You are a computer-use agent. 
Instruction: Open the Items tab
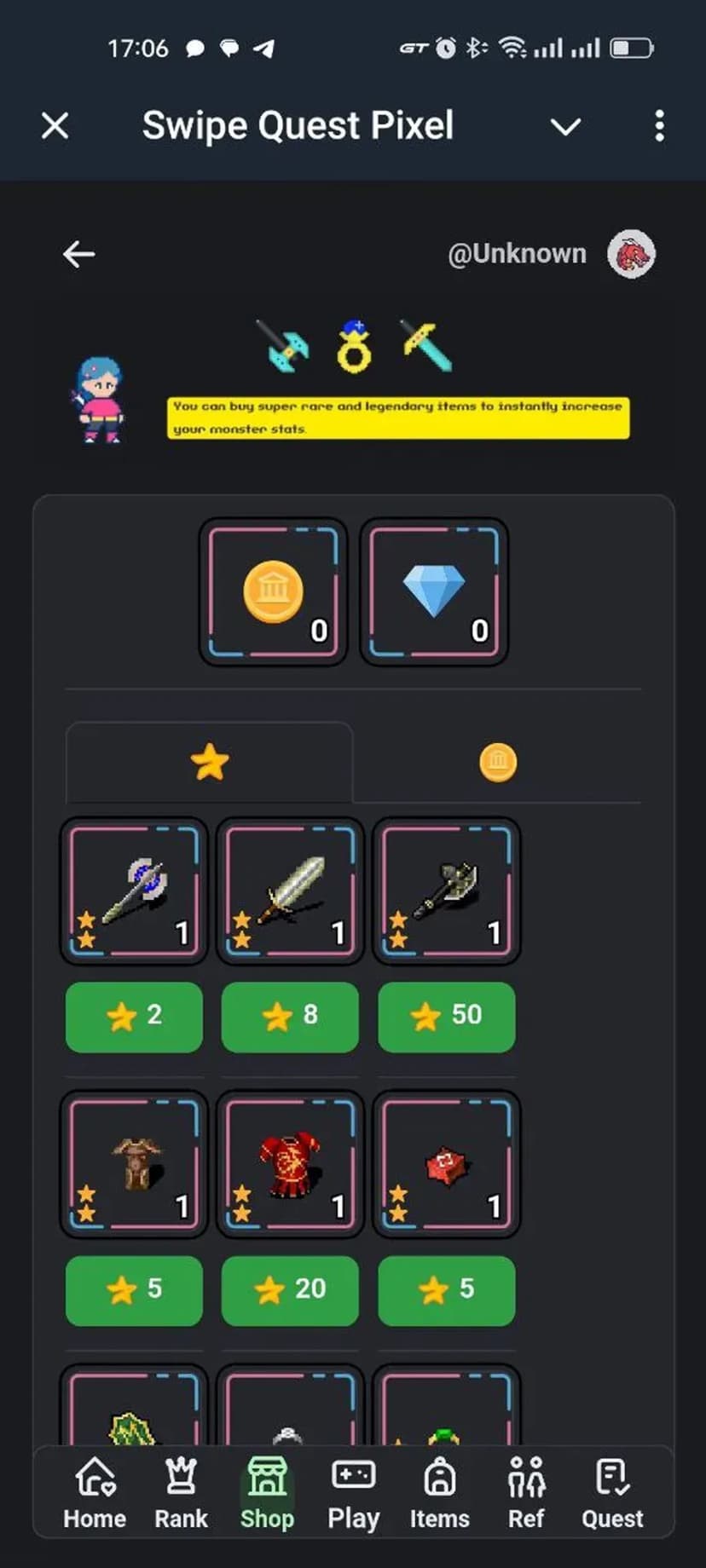(x=440, y=1493)
